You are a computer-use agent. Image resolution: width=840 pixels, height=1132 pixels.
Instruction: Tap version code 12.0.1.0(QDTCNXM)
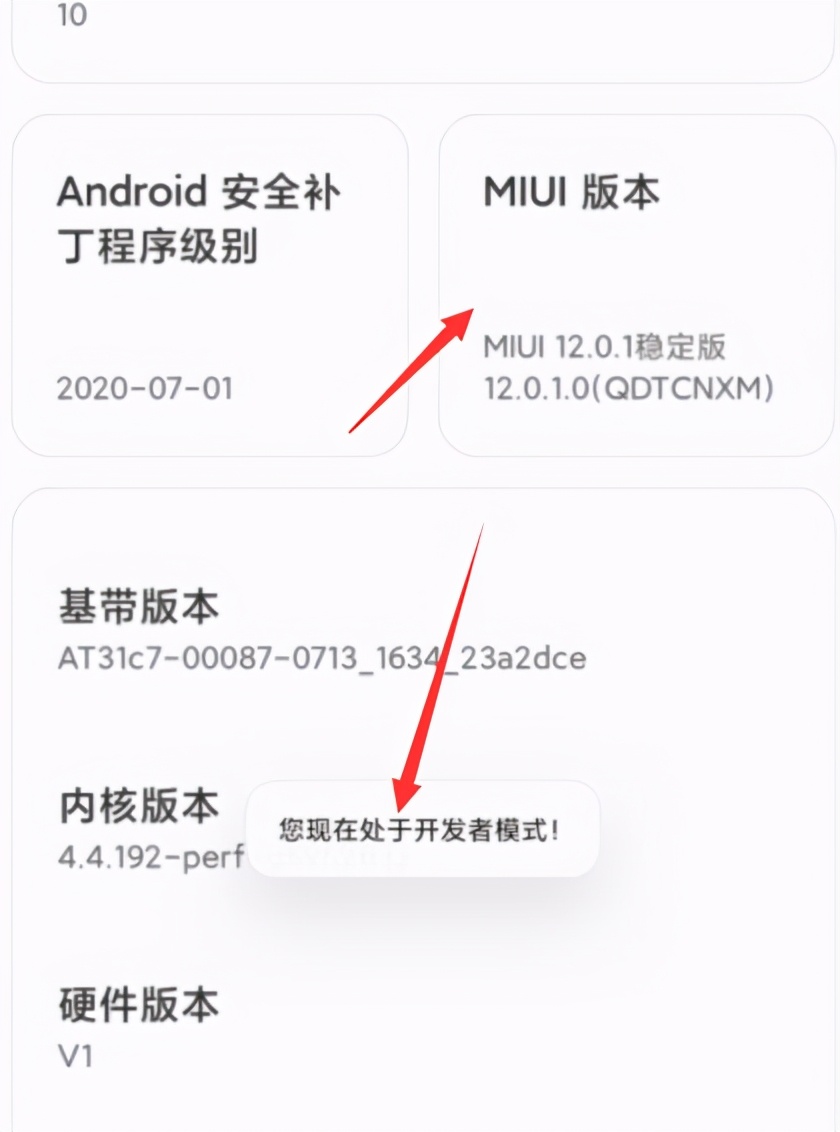630,390
